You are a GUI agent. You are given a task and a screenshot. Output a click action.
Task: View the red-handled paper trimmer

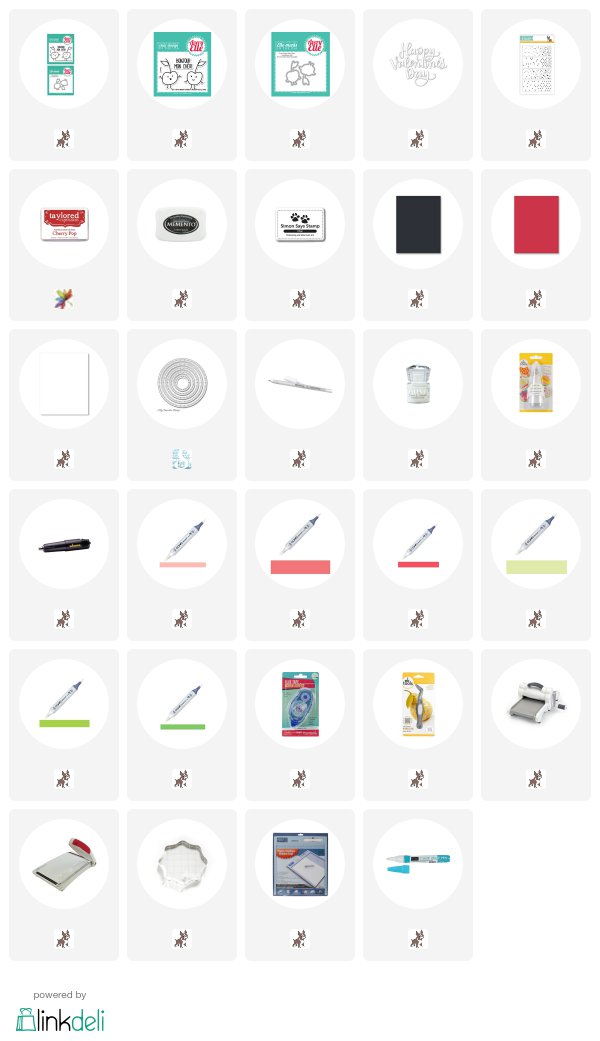click(64, 864)
